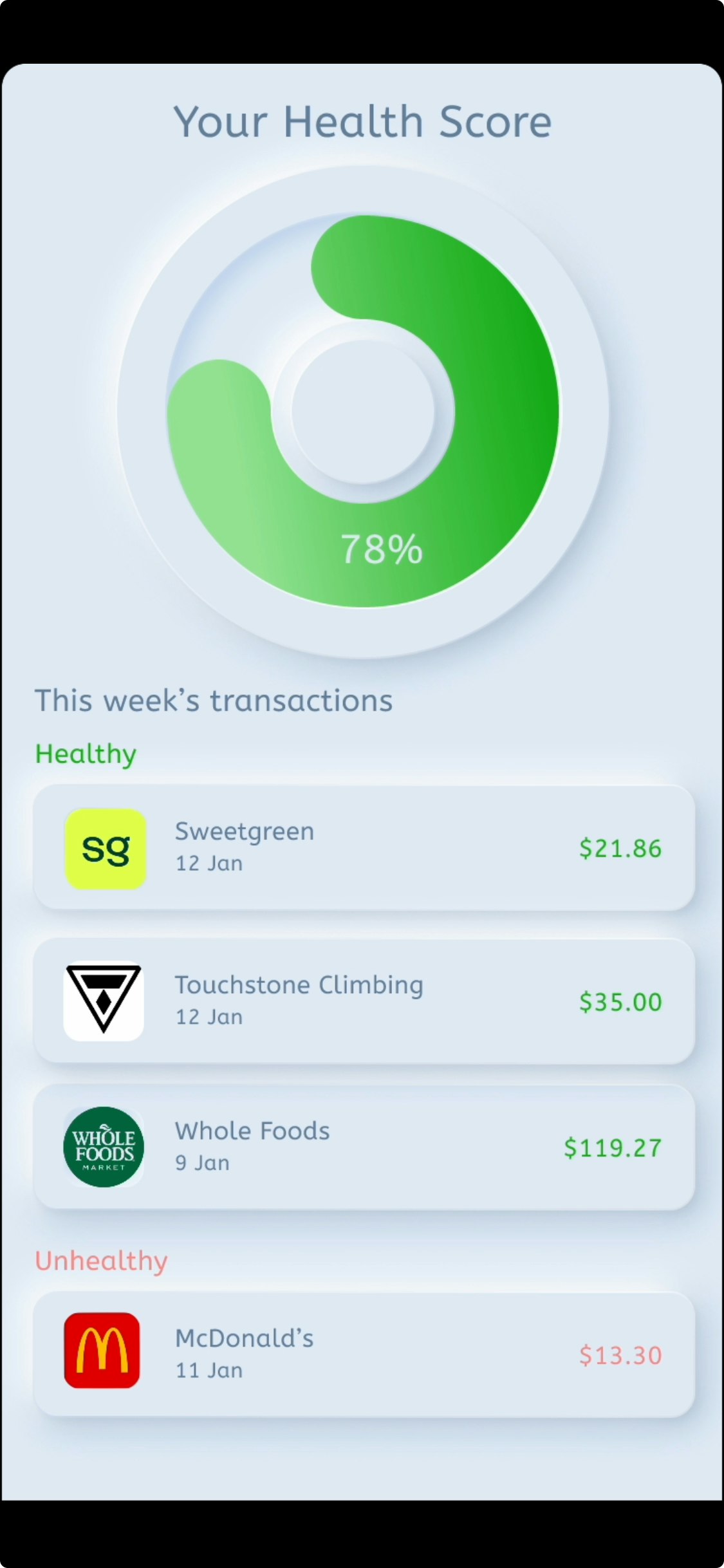View the Touchstone Climbing transaction
Screen dimensions: 724x1568
(364, 1001)
